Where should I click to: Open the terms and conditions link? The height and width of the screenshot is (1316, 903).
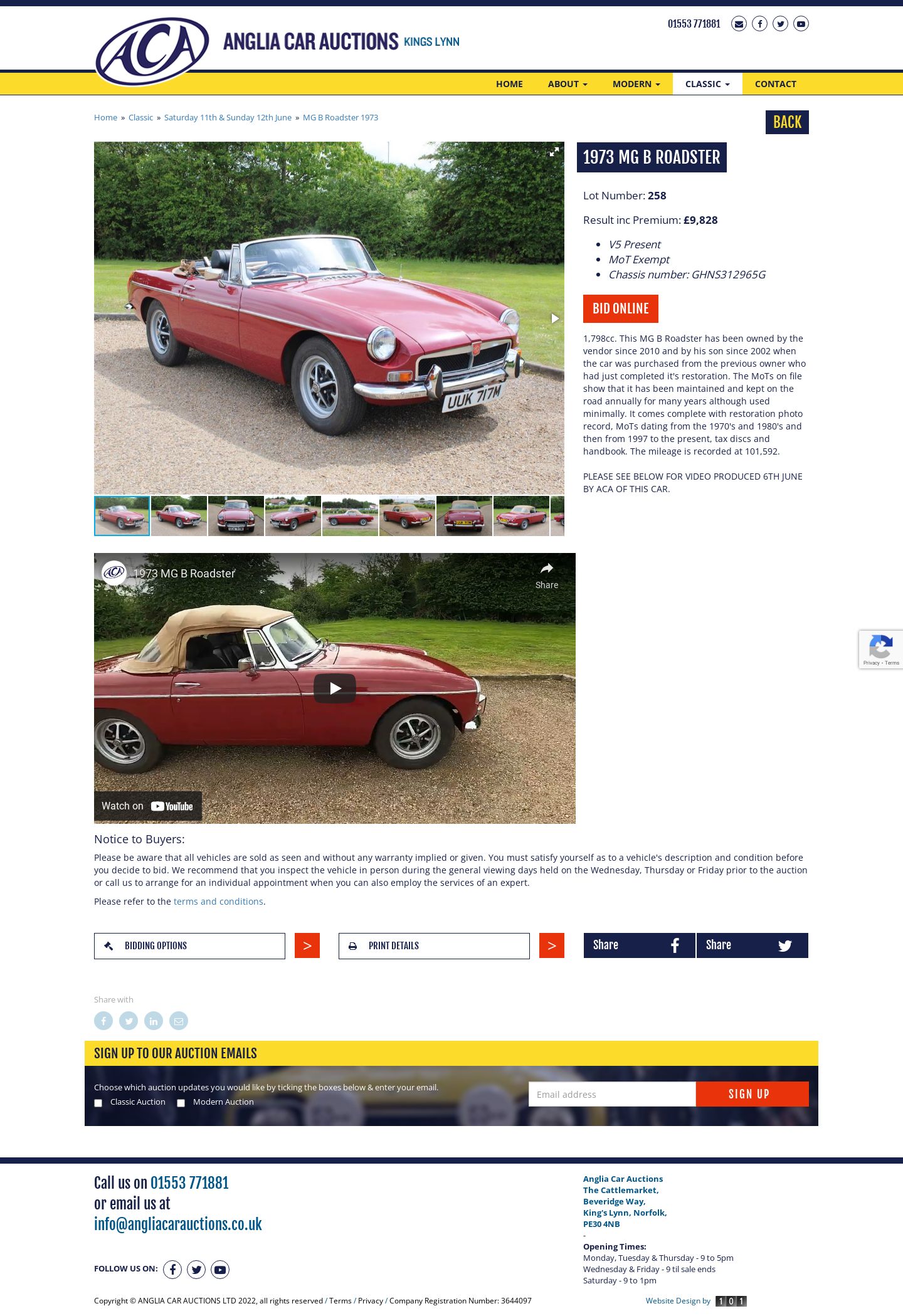218,902
